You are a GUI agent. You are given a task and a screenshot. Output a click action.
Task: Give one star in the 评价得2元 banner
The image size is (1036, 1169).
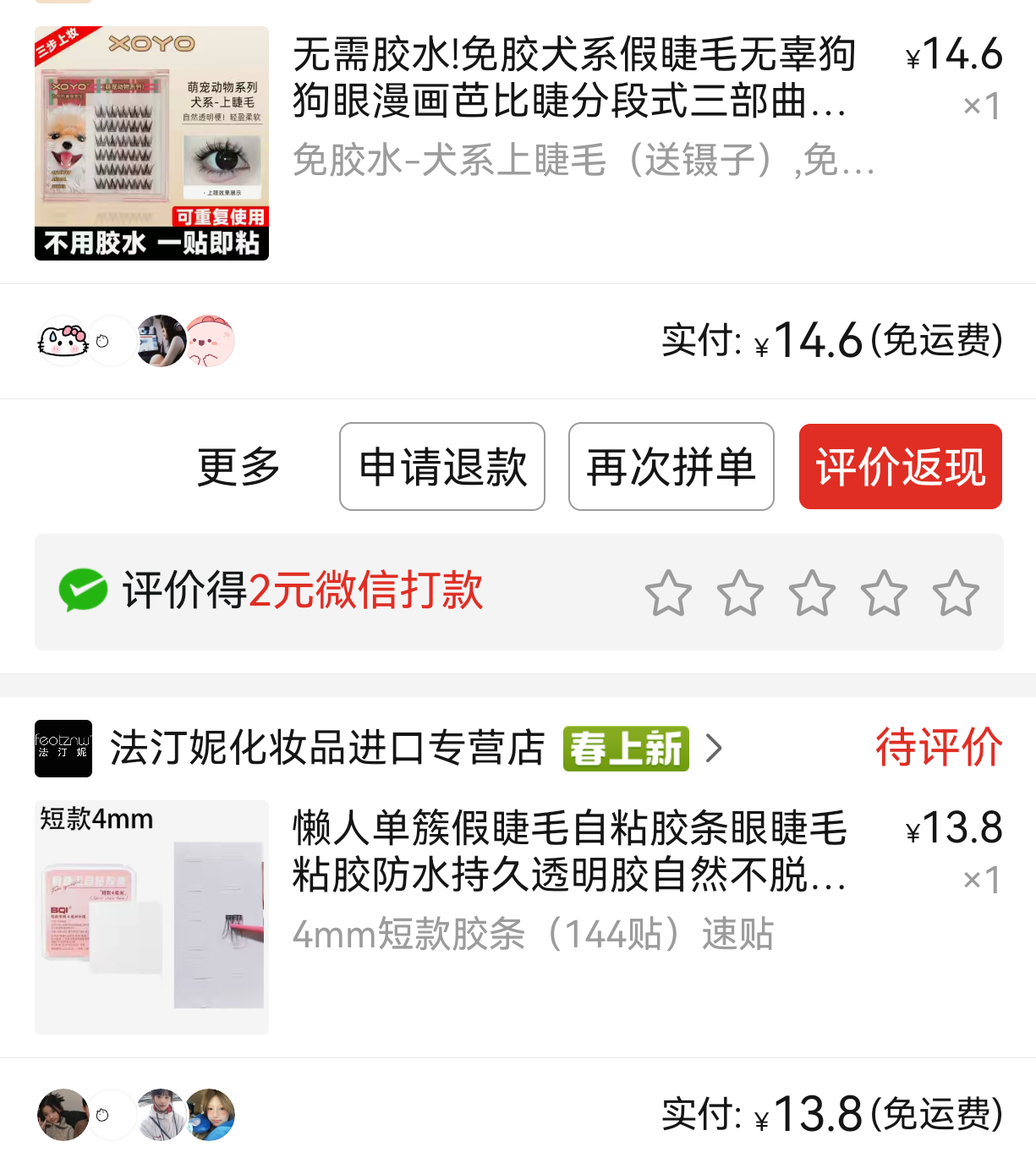pyautogui.click(x=668, y=592)
